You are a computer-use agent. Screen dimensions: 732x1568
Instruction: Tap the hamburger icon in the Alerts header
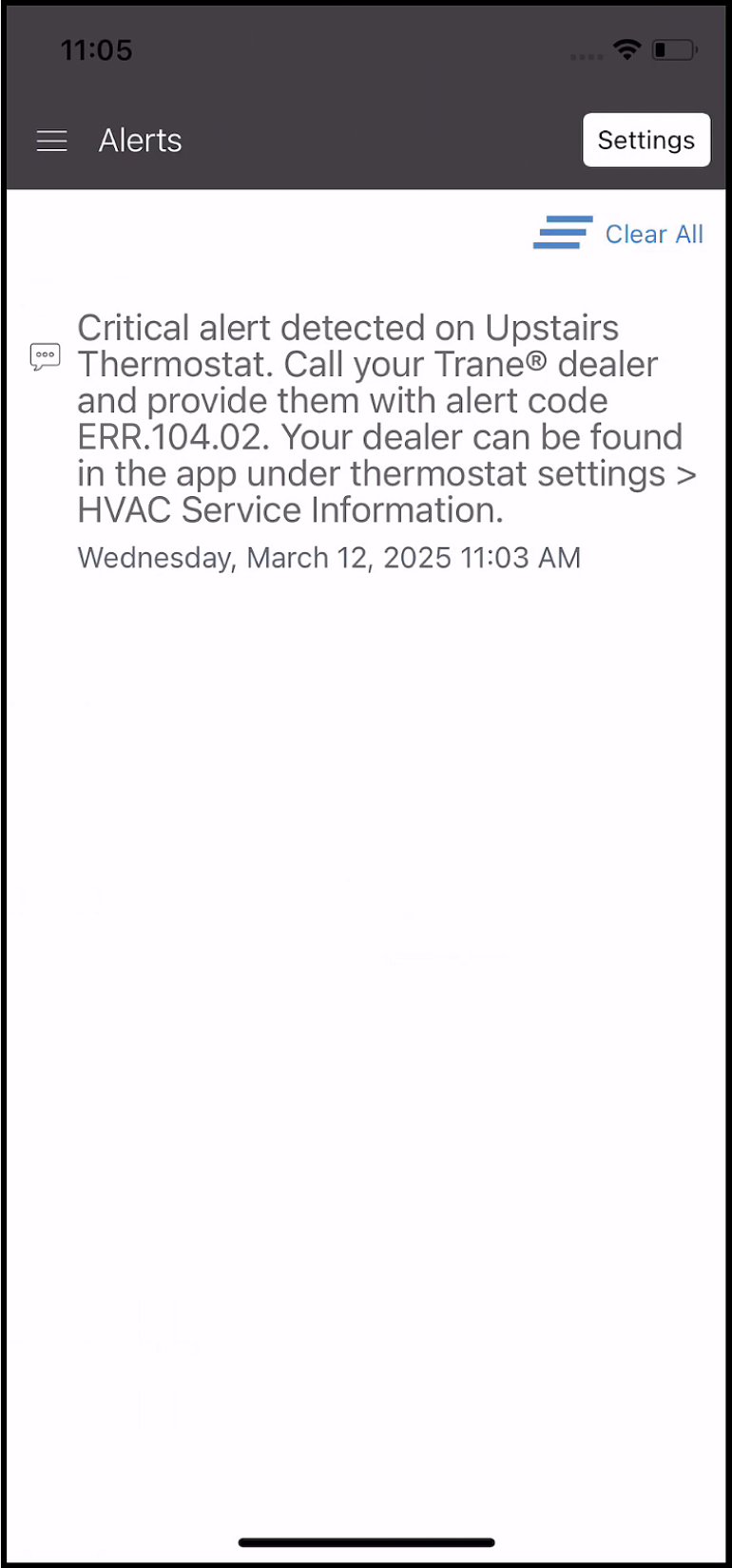point(51,140)
